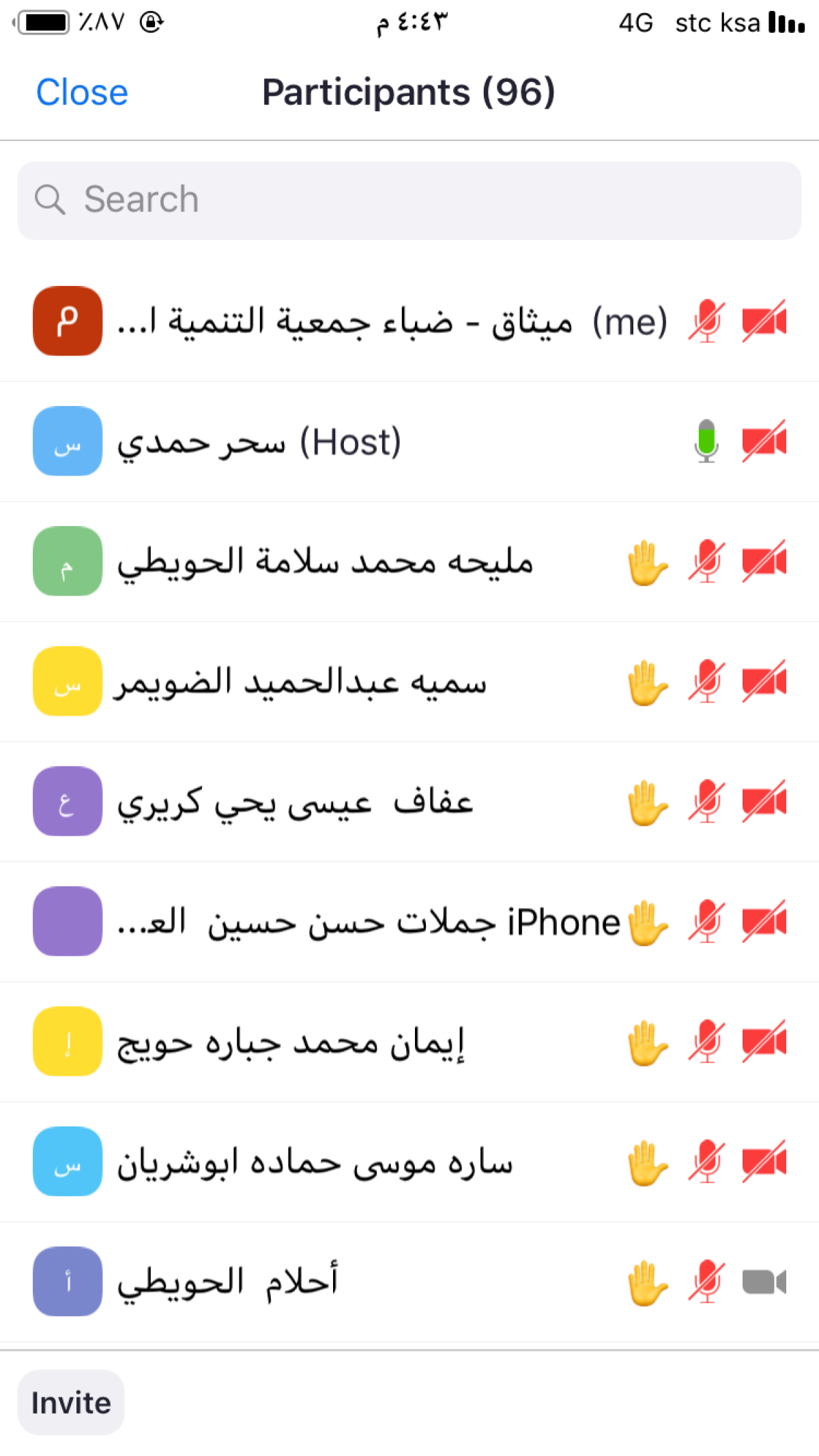
Task: Select the iPhone جملات حسن حسين participant
Action: 409,922
